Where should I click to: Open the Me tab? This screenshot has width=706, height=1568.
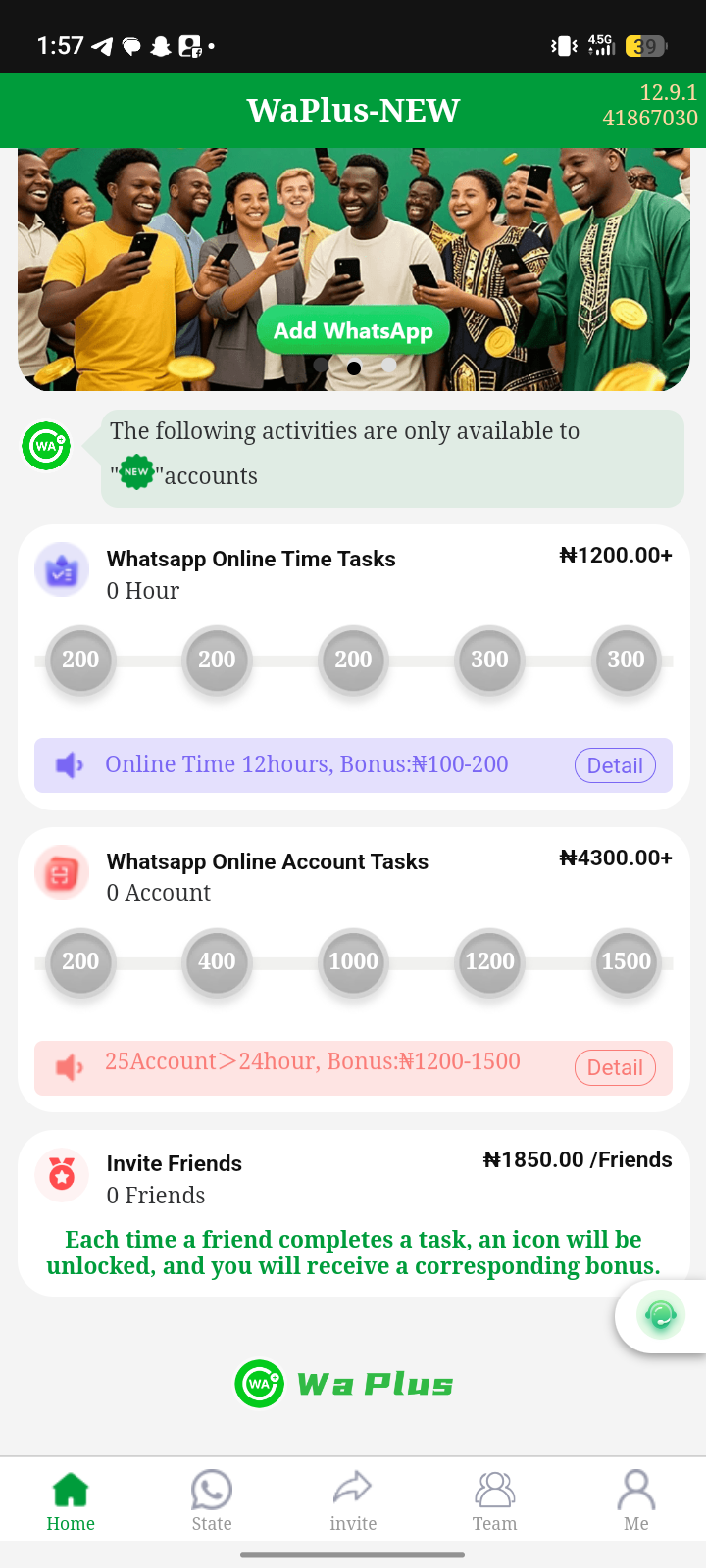[x=636, y=1500]
